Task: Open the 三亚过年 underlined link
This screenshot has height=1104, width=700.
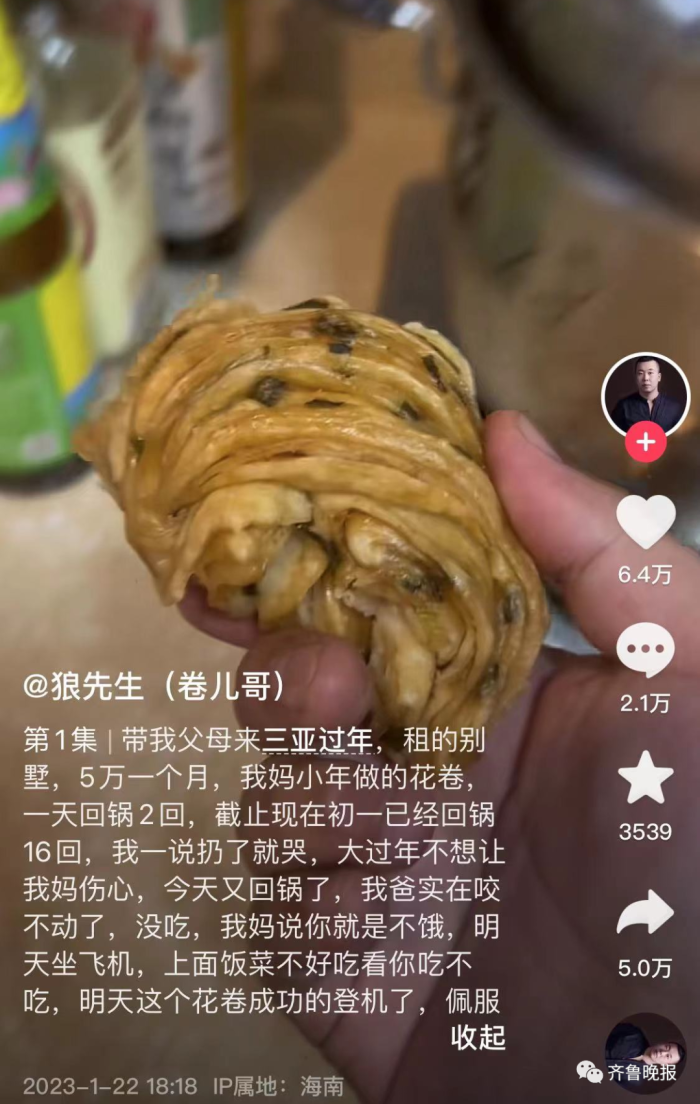Action: (x=317, y=741)
